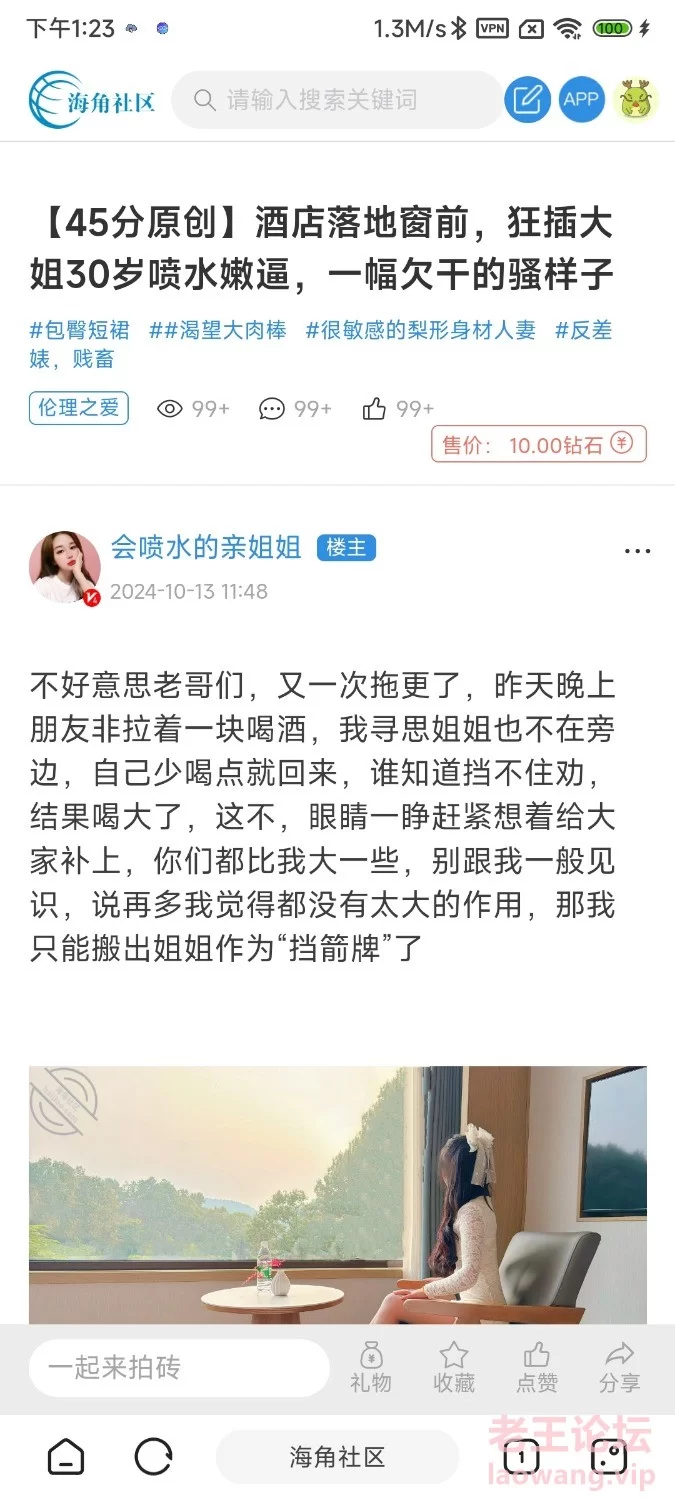Tap the 售价 10.00钻石 purchase button
Screen dimensions: 675x1500
539,445
